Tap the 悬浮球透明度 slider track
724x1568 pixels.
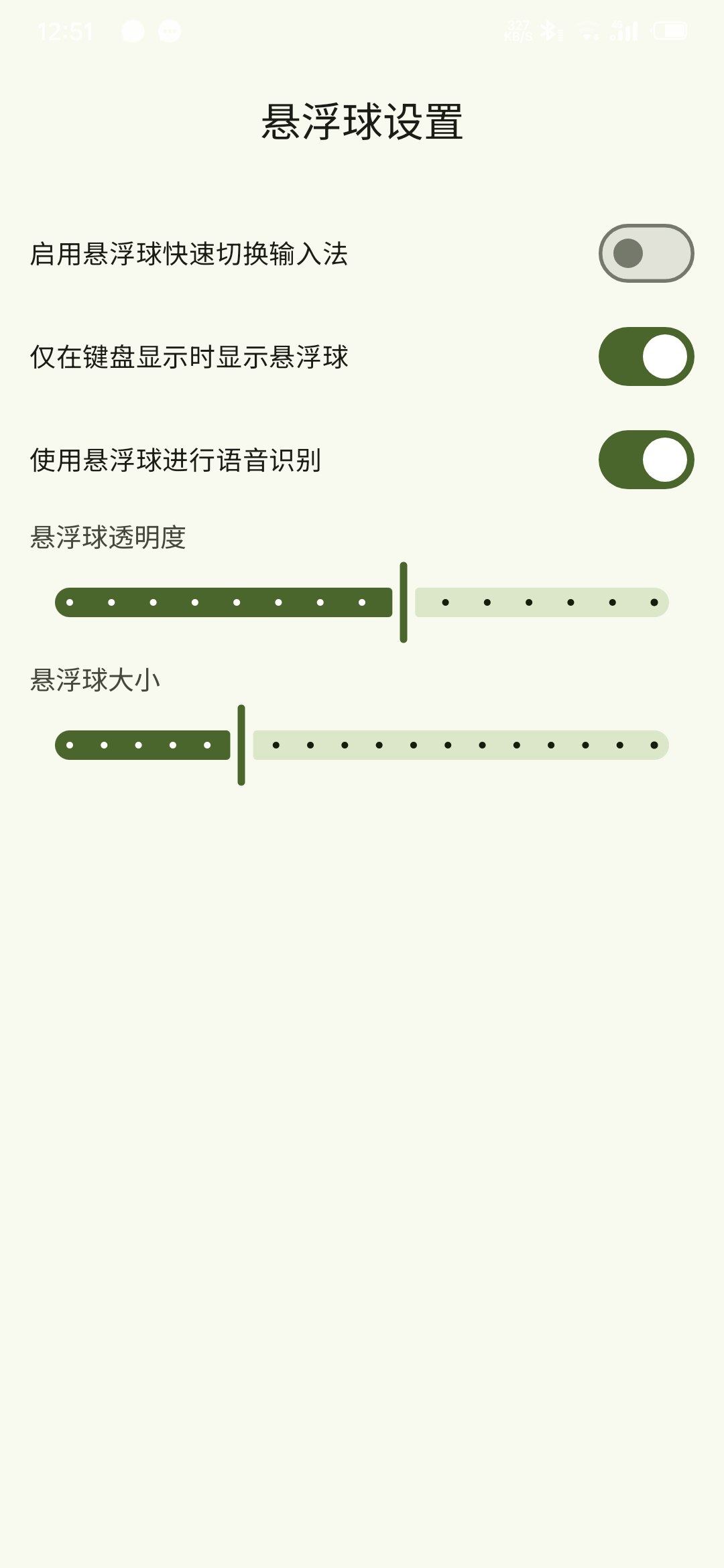click(x=362, y=602)
